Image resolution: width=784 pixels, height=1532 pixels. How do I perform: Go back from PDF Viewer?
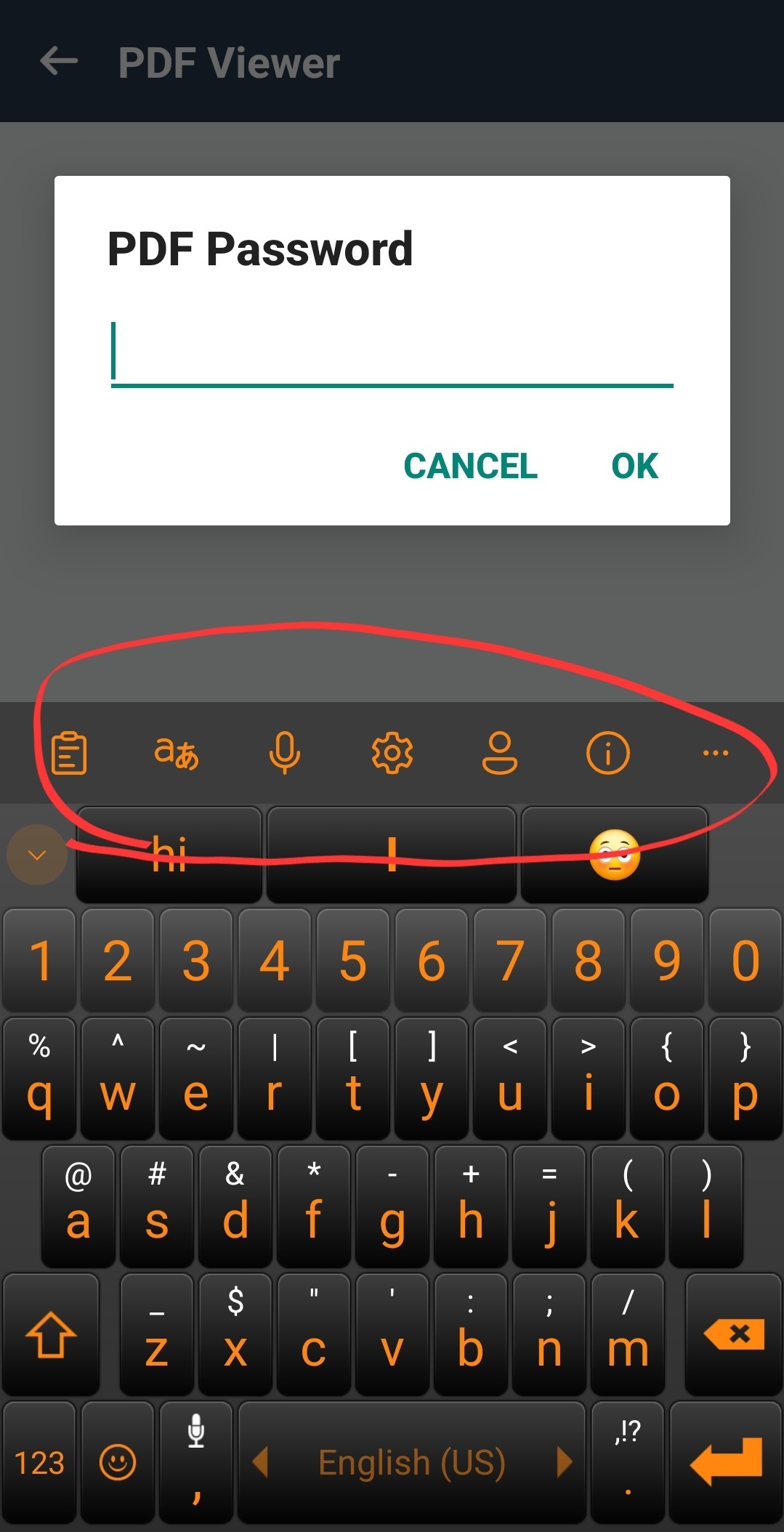tap(59, 61)
